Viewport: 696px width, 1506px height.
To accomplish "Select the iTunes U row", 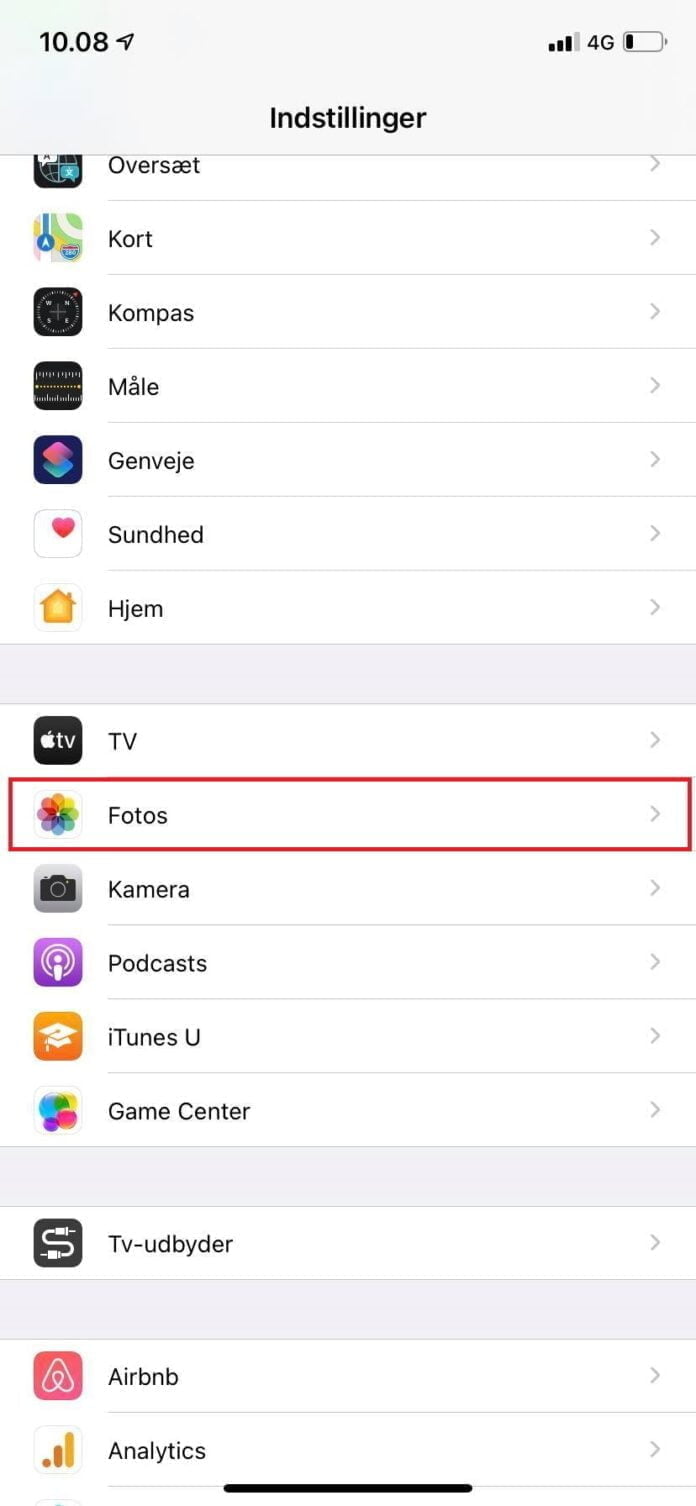I will click(x=348, y=1037).
